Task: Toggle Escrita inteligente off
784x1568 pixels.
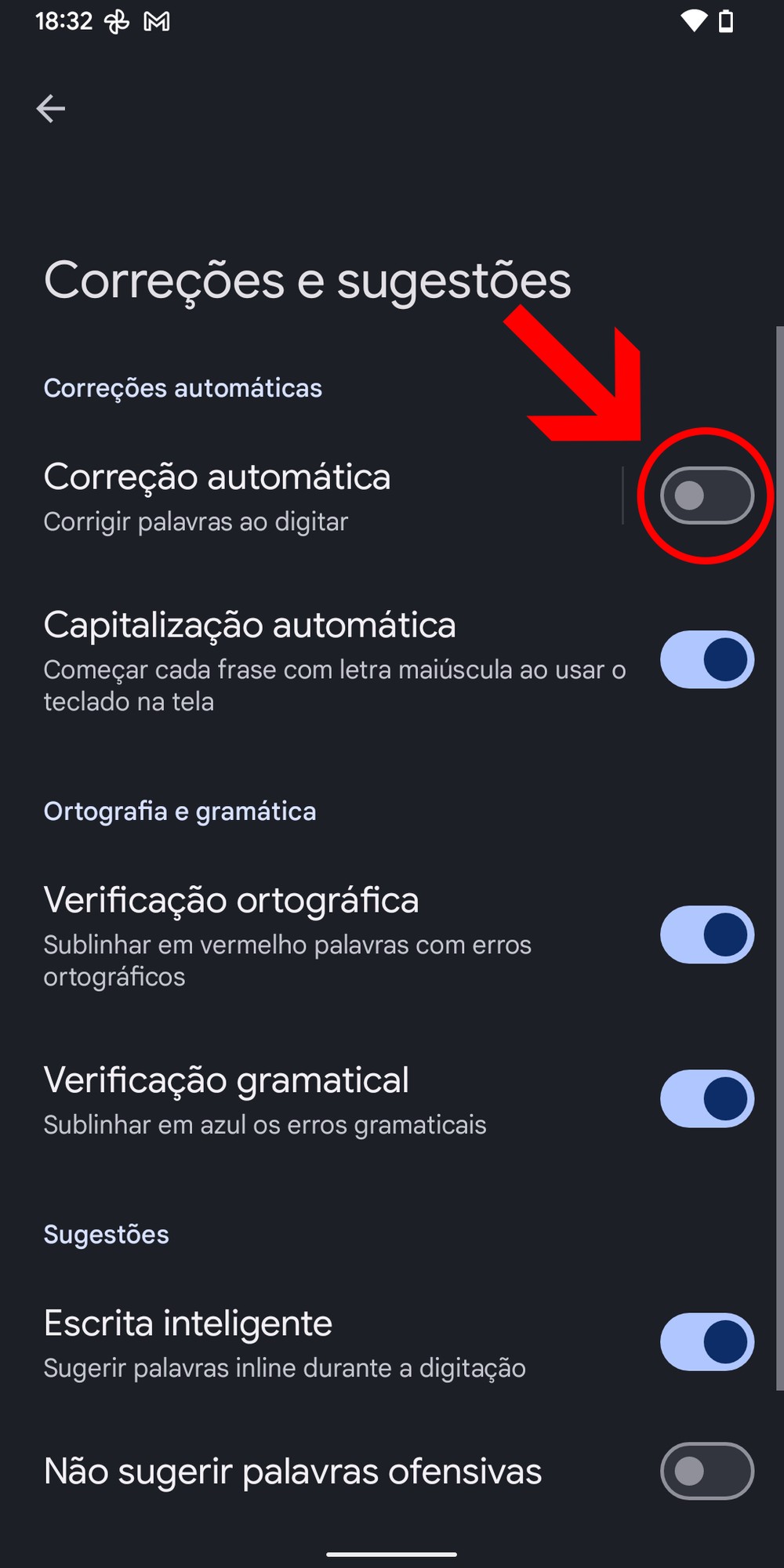Action: (706, 1341)
